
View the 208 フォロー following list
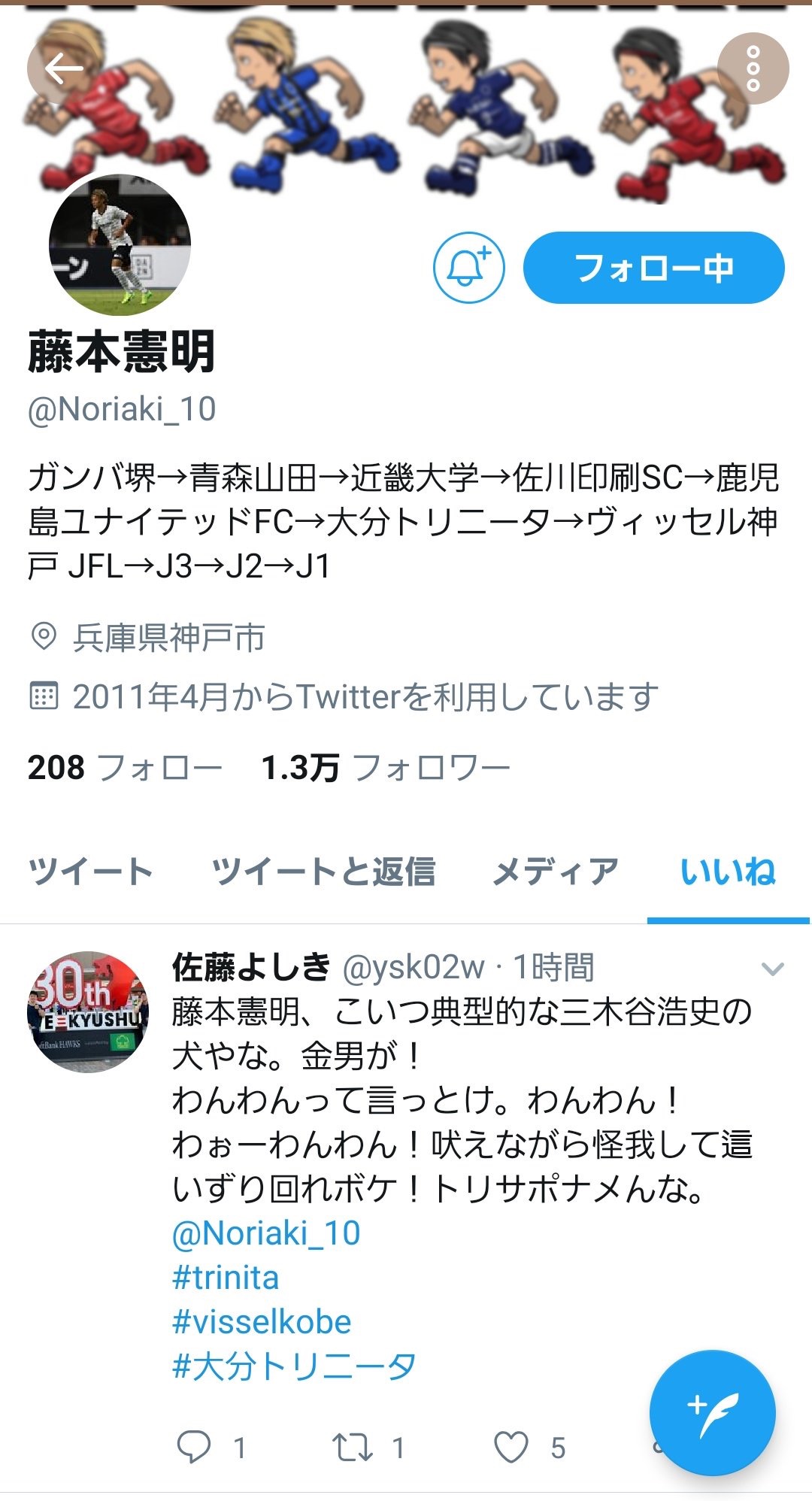click(x=125, y=768)
